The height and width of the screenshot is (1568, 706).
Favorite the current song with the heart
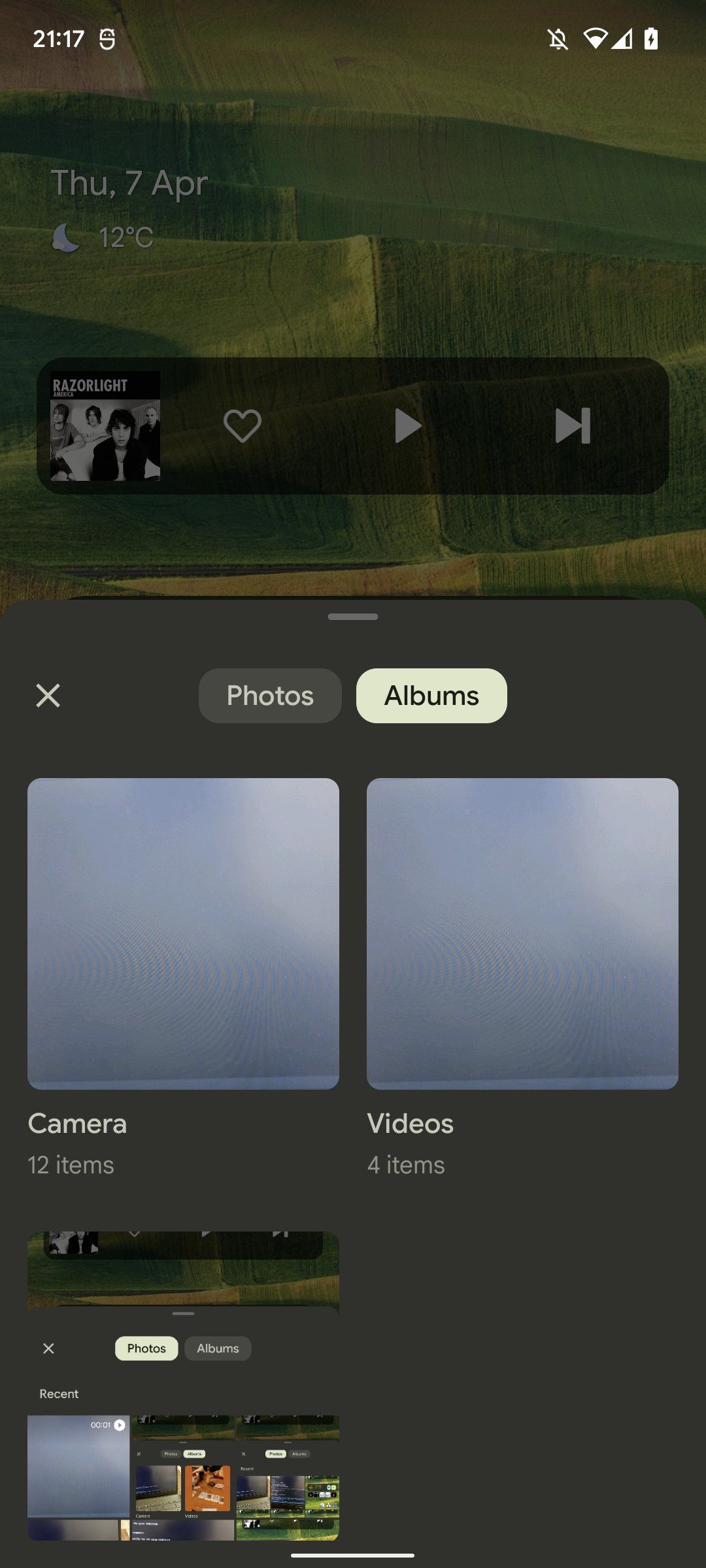[x=242, y=426]
